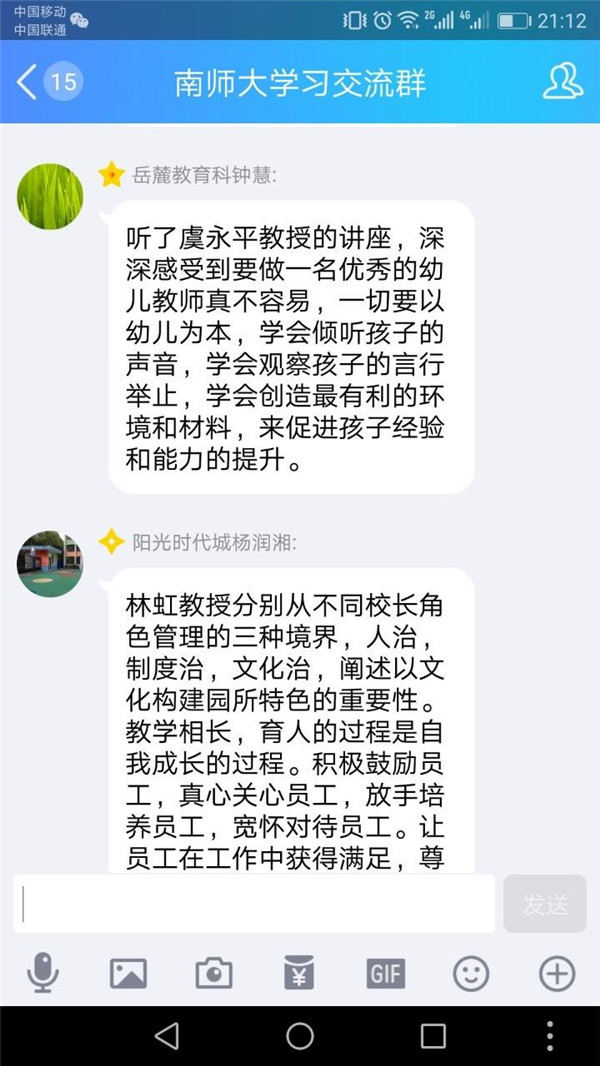Open the group members profile icon
The height and width of the screenshot is (1066, 600).
point(562,82)
